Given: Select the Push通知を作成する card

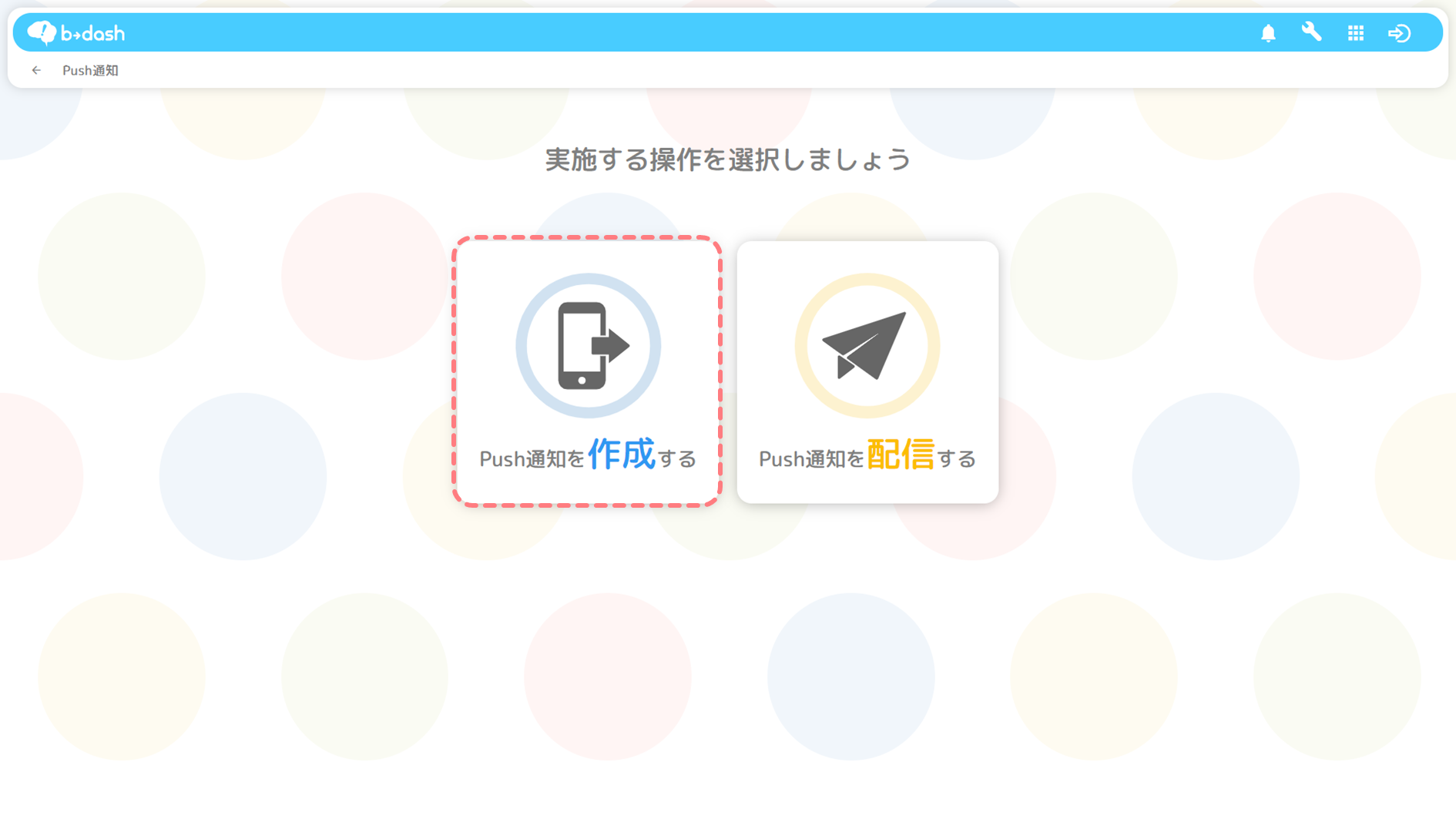Looking at the screenshot, I should (x=587, y=371).
